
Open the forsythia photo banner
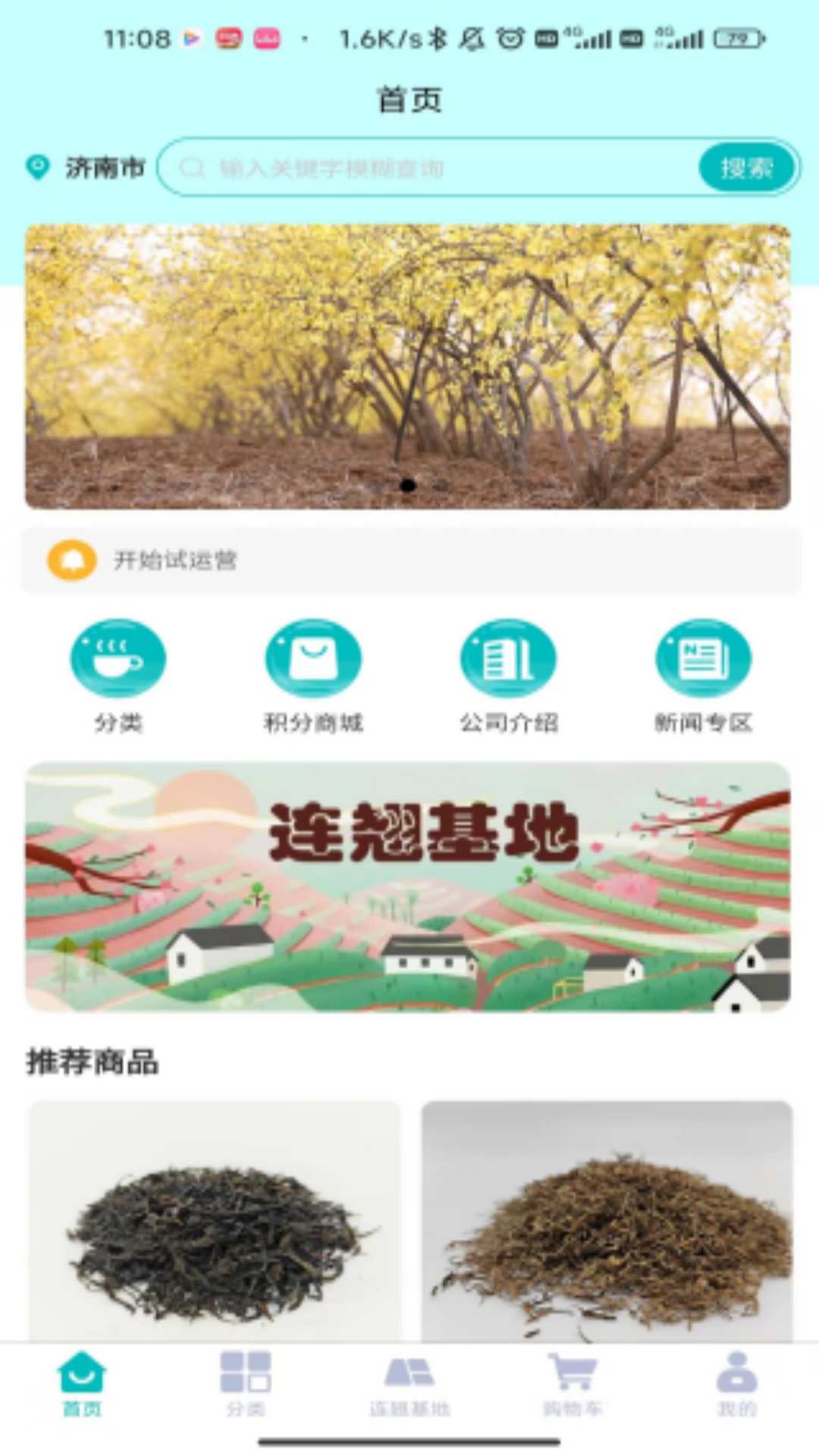click(x=408, y=366)
